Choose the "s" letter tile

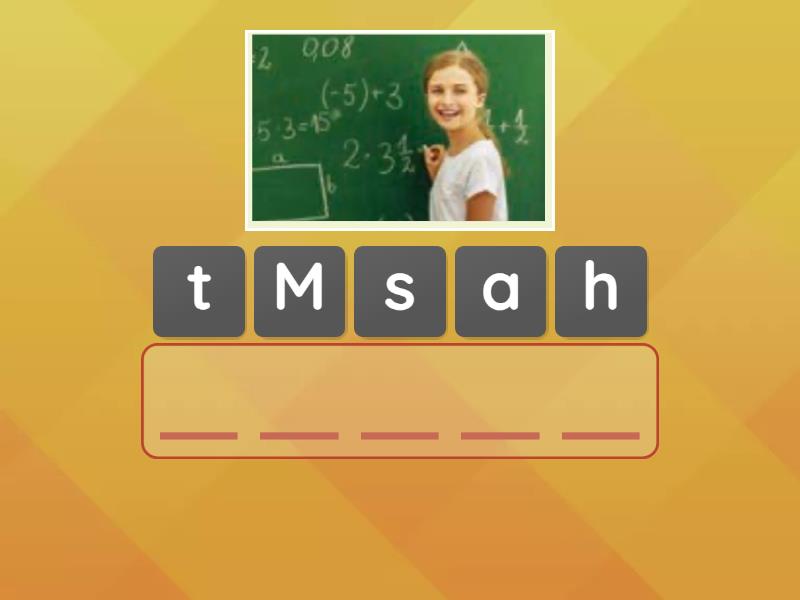pos(400,291)
